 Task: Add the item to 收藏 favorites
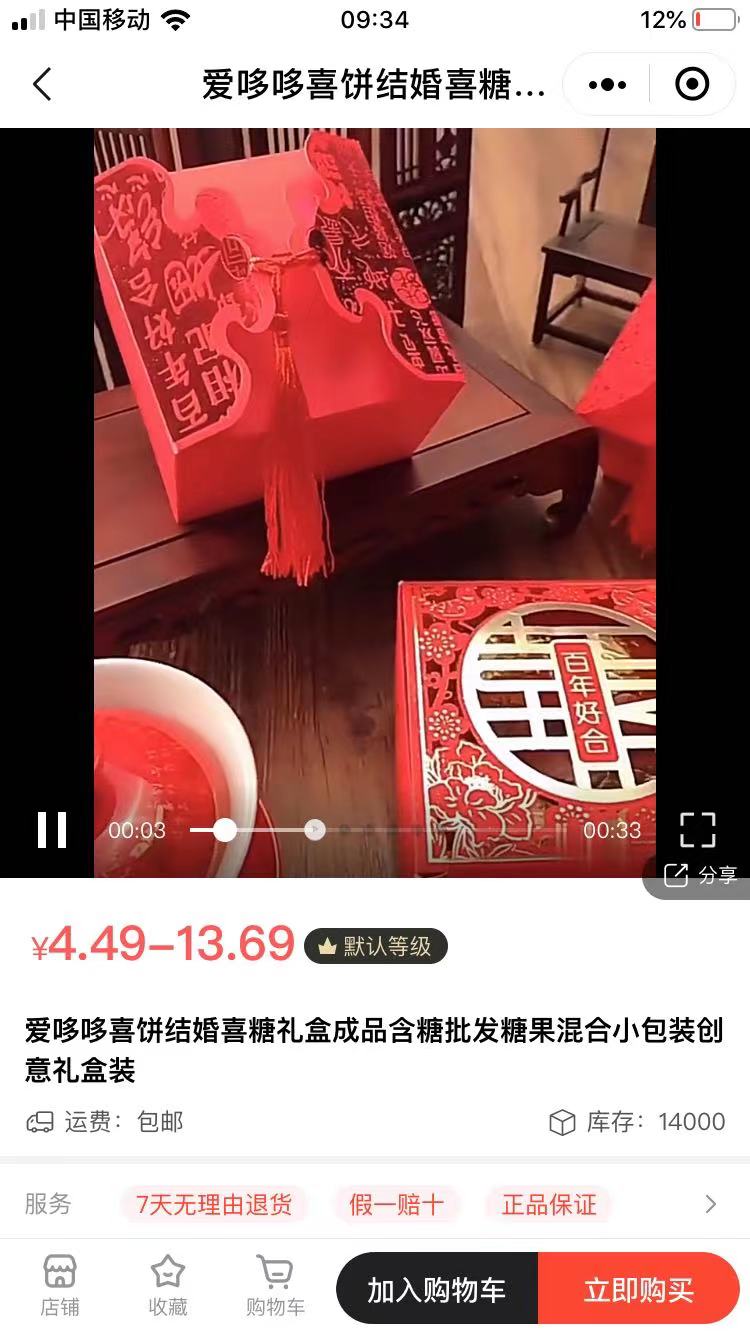(x=168, y=1286)
